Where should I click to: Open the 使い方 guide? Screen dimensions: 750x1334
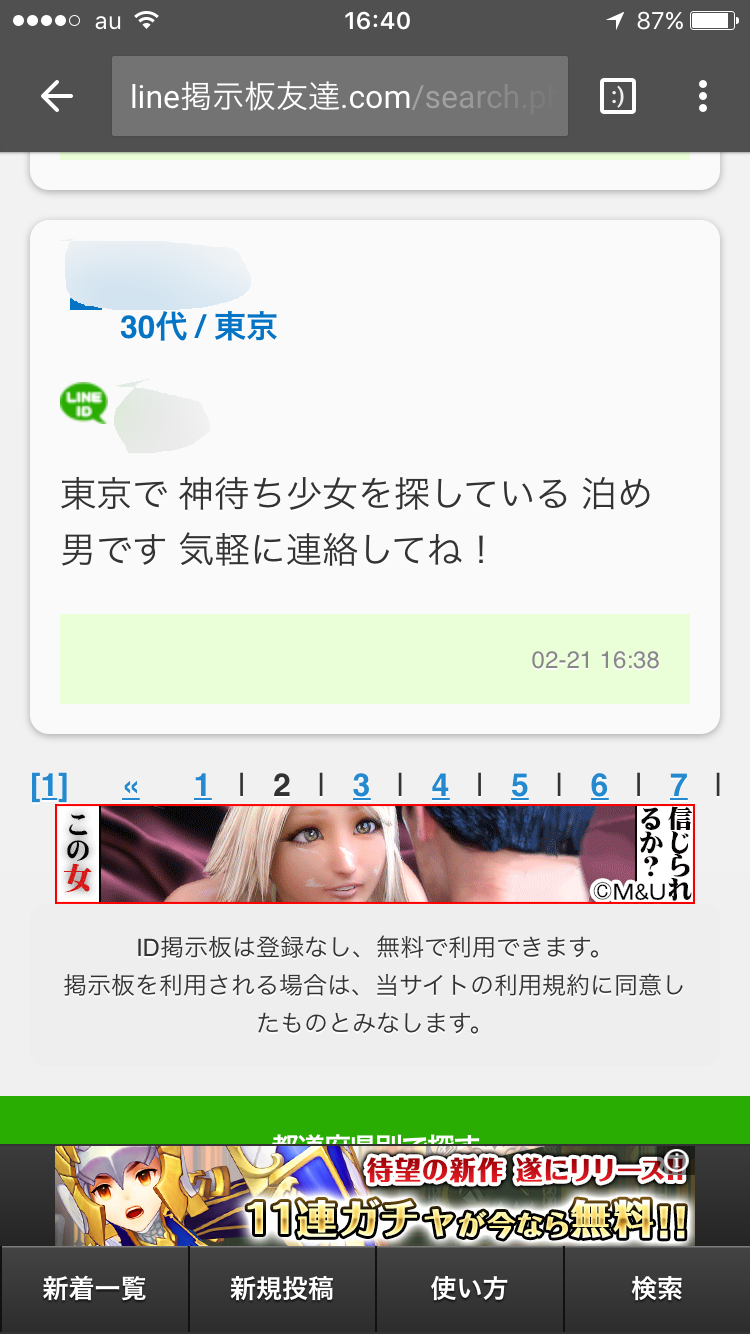[469, 1289]
